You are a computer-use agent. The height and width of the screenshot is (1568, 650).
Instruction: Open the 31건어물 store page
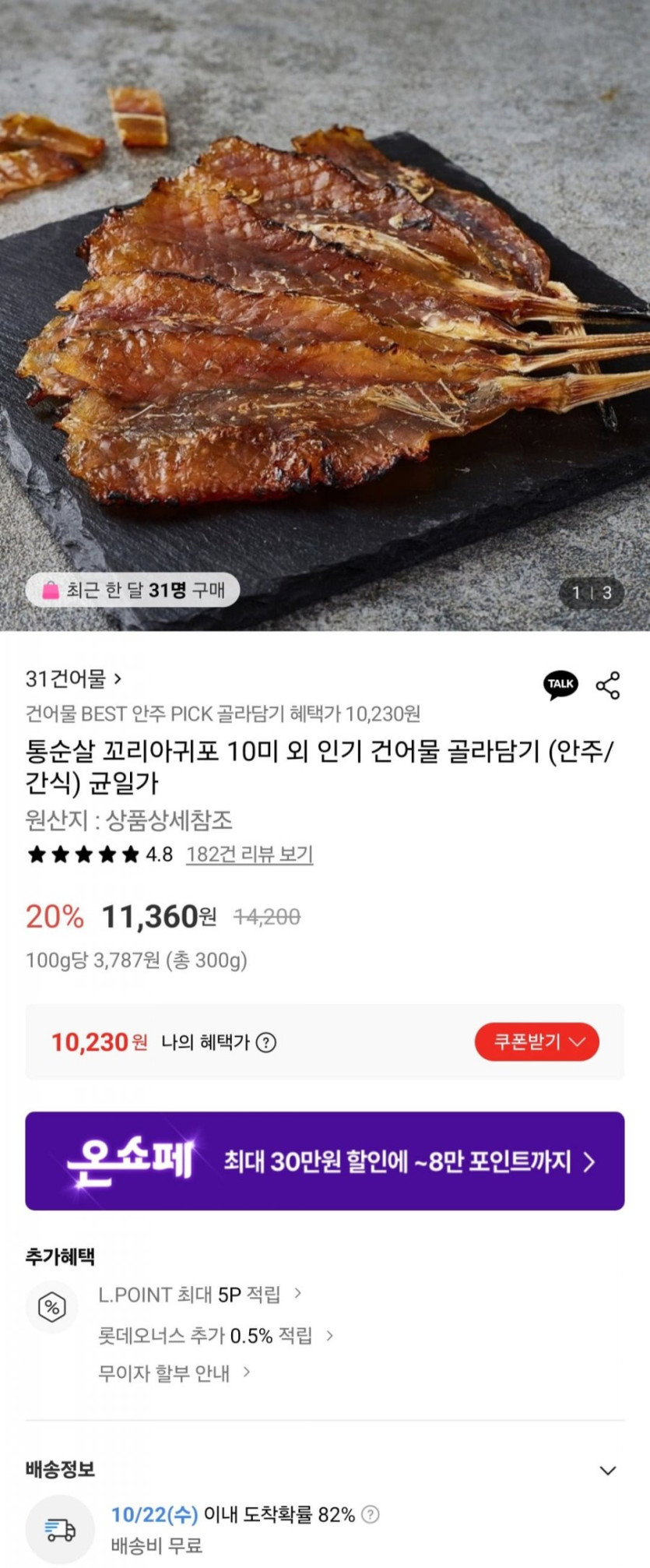74,679
